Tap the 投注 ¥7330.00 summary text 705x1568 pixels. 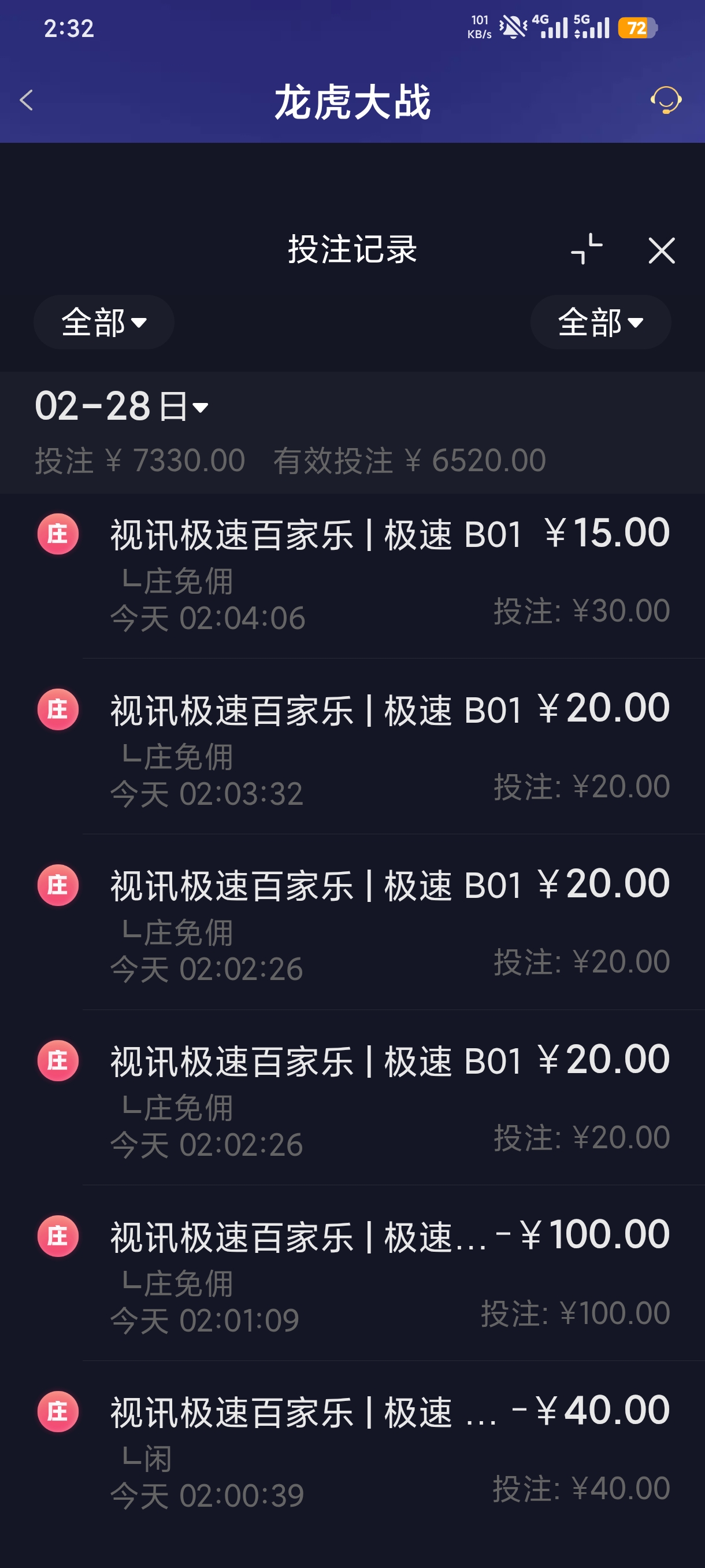pyautogui.click(x=139, y=461)
